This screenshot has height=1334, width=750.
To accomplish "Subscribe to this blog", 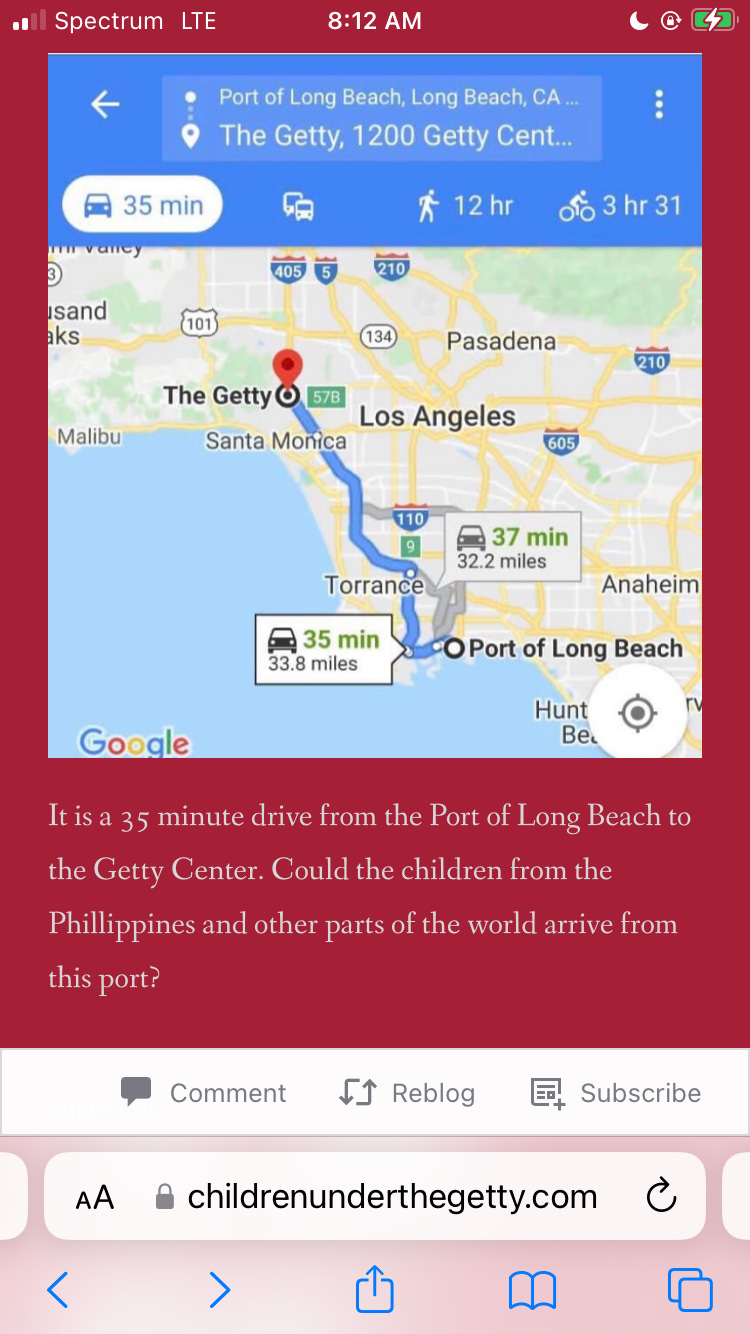I will (615, 1092).
